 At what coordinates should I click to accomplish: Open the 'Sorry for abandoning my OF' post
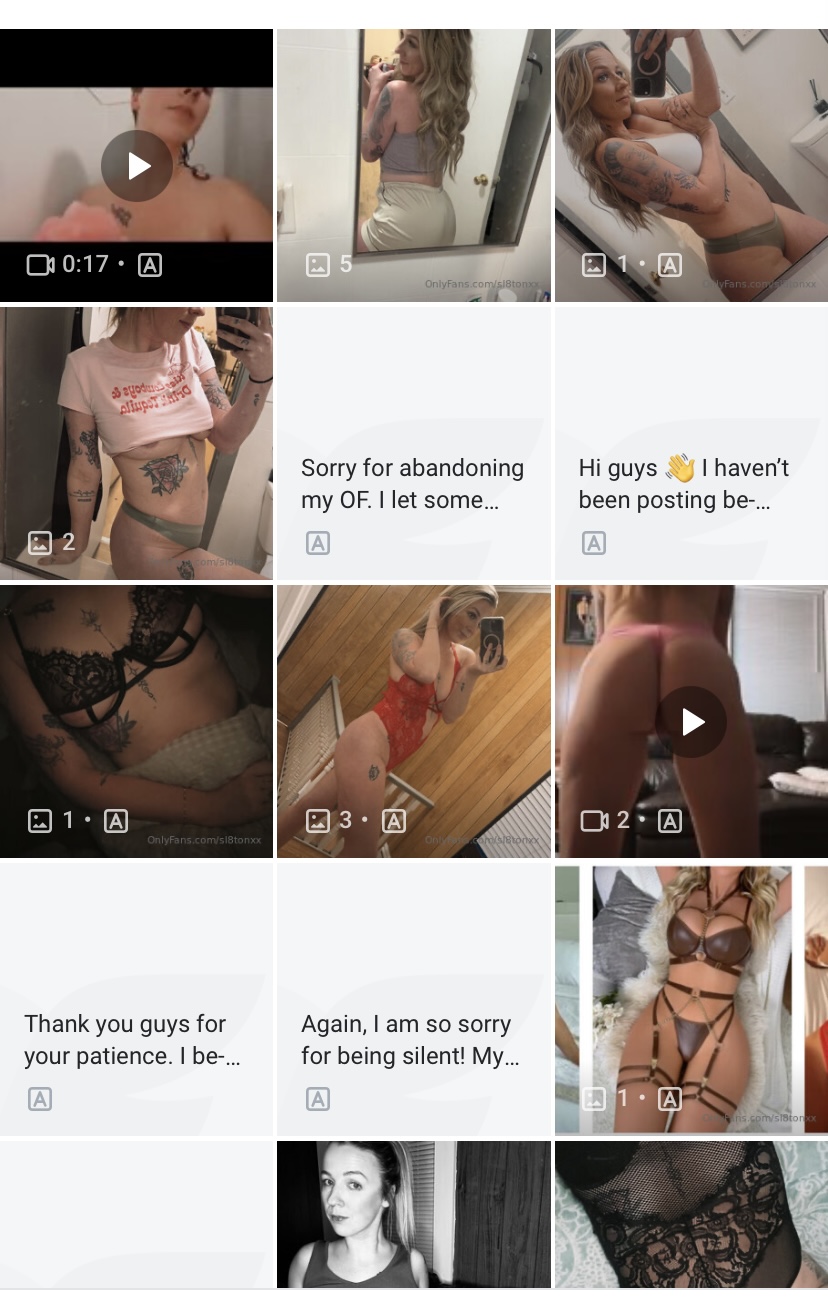[413, 484]
